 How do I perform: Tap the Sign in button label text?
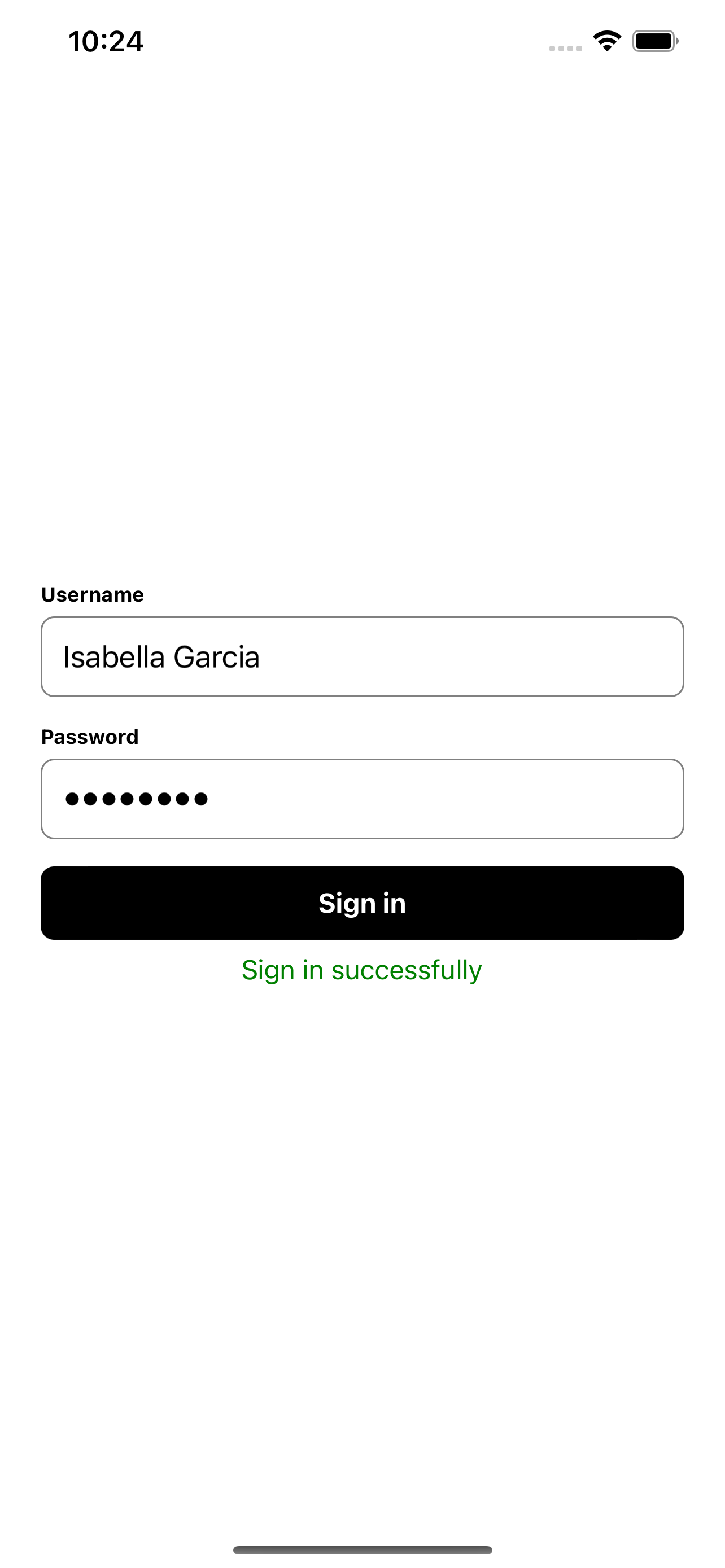tap(362, 903)
